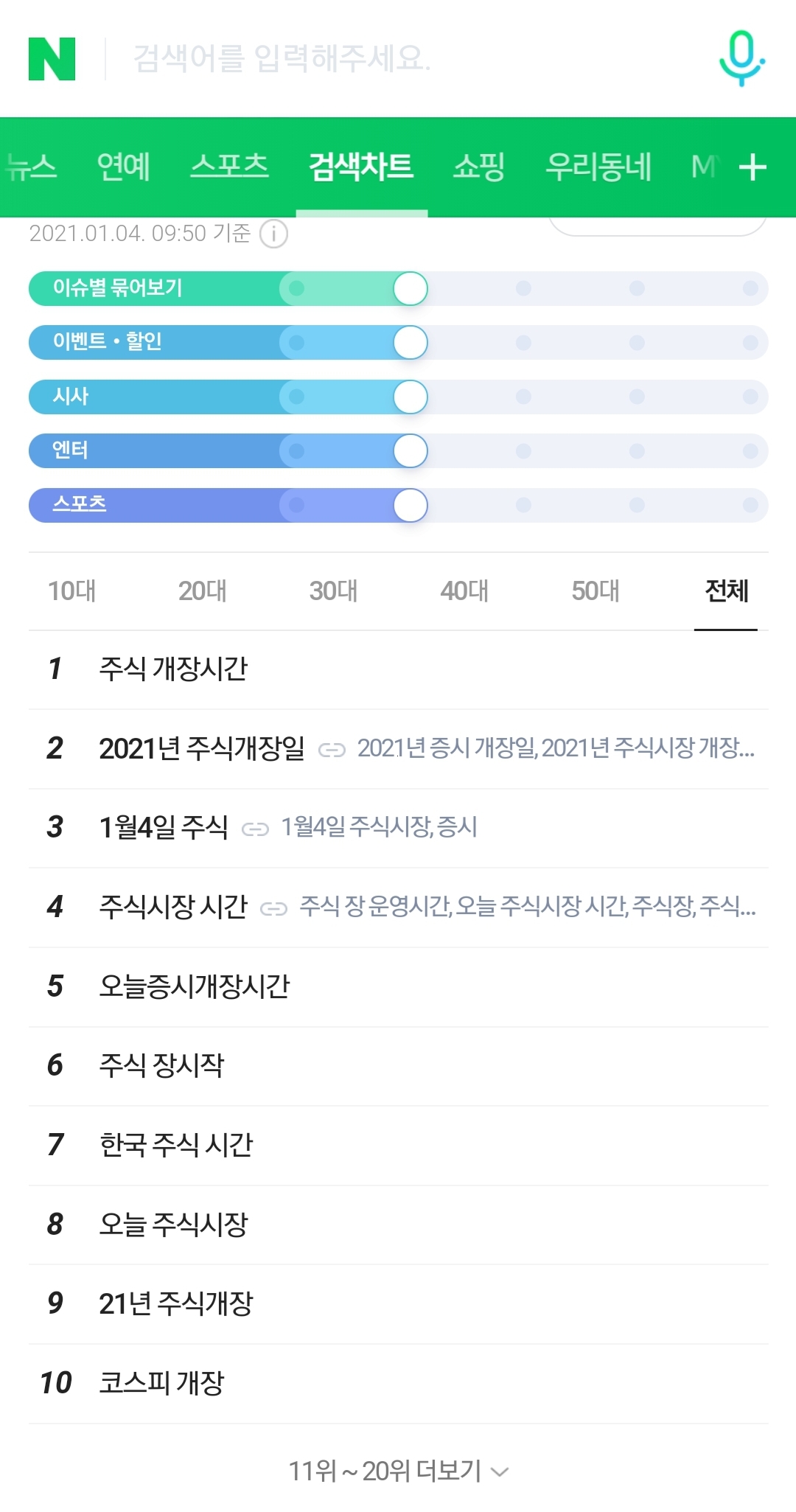This screenshot has height=1512, width=796.
Task: Expand ranks 11위~20위 더보기
Action: point(398,1471)
